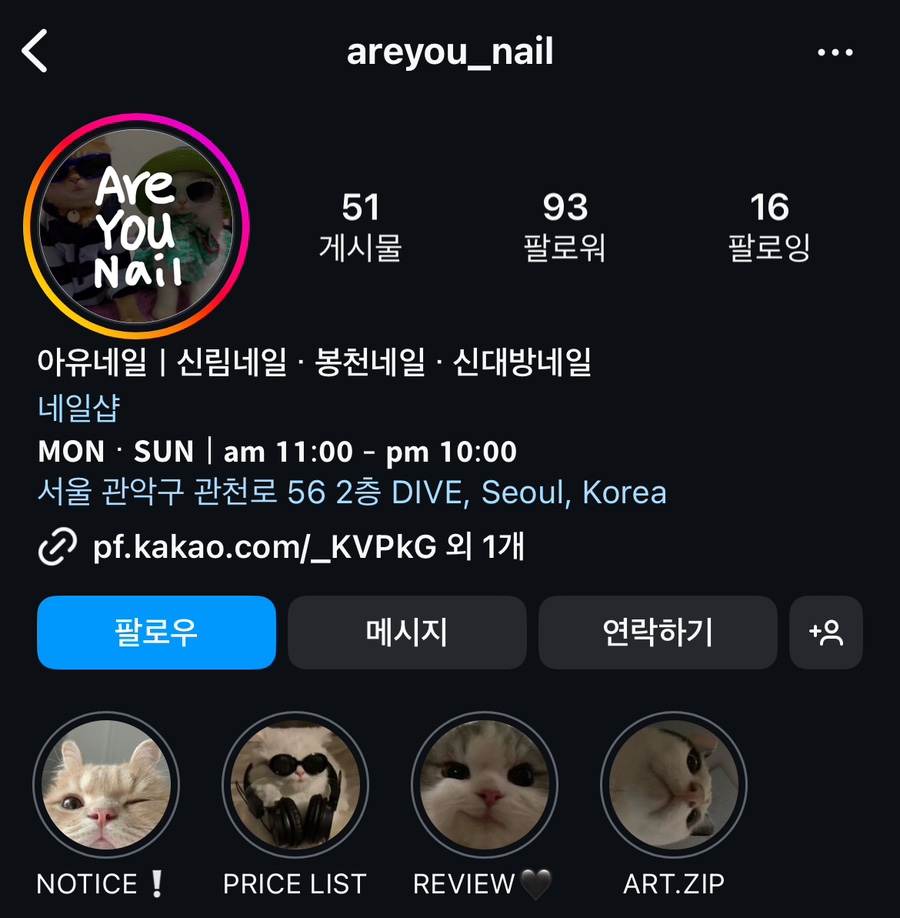Open the PRICE LIST highlight
This screenshot has height=918, width=900.
point(295,786)
